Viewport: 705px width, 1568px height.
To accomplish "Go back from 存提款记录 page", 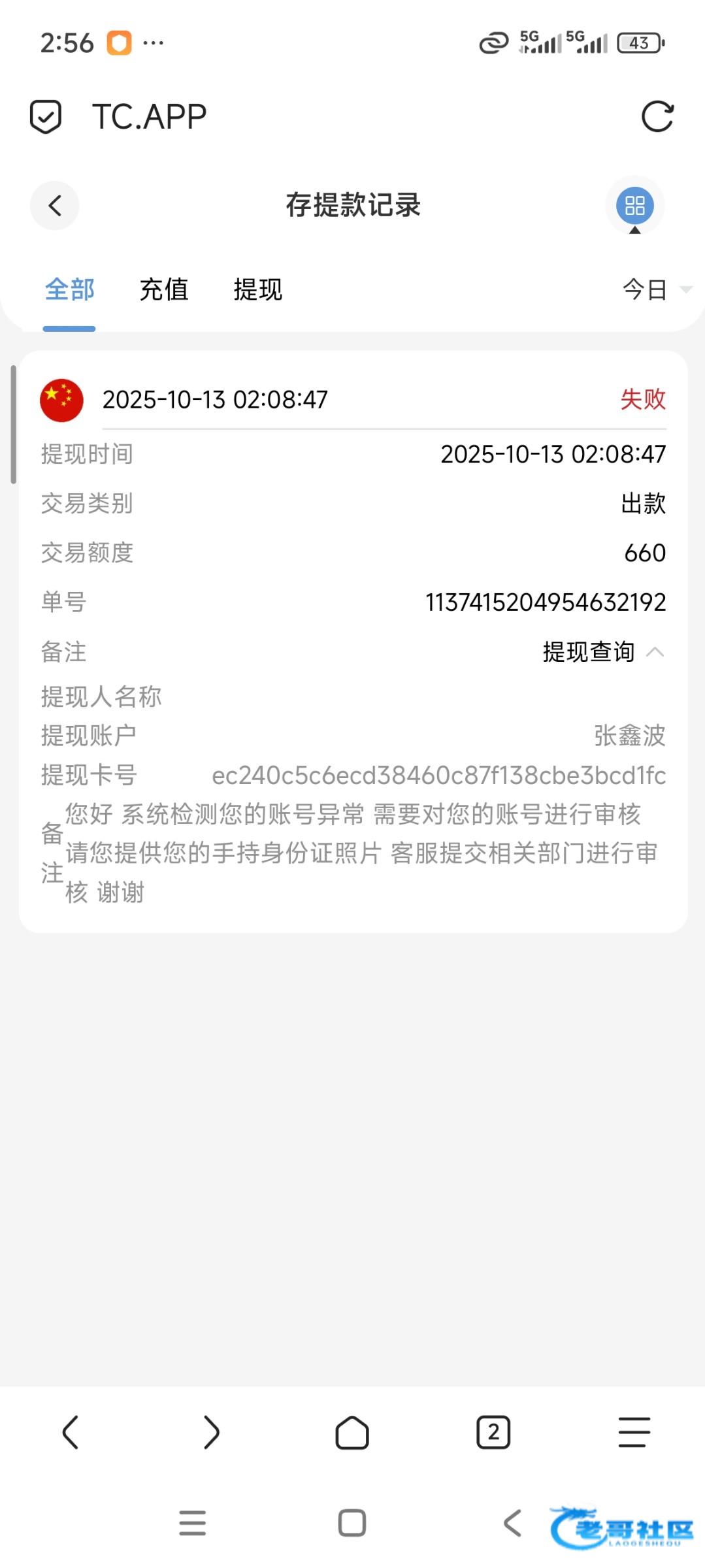I will 55,206.
